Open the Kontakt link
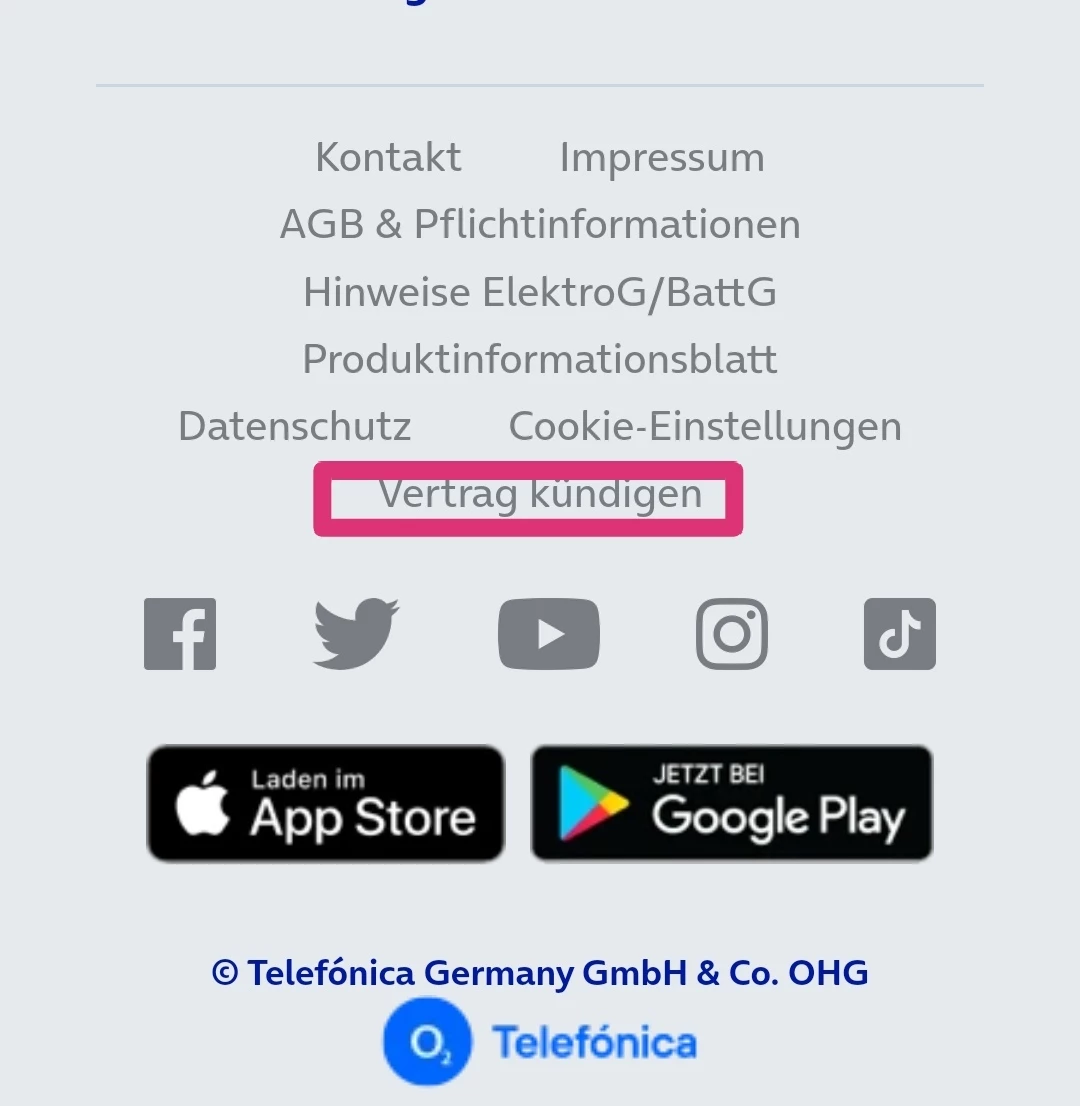Screen dimensions: 1080x1106 click(388, 158)
